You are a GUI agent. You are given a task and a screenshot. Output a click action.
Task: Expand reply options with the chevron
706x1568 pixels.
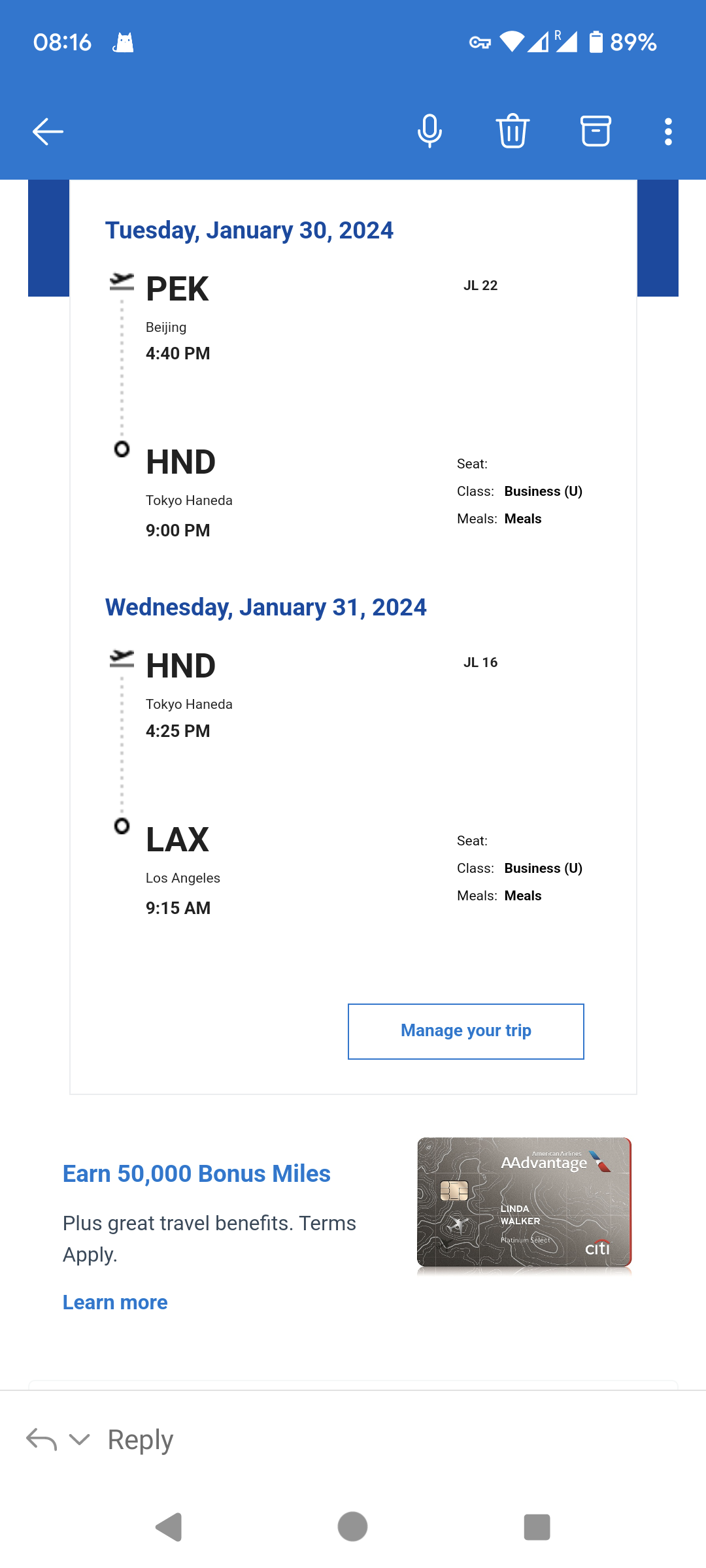(x=79, y=1439)
